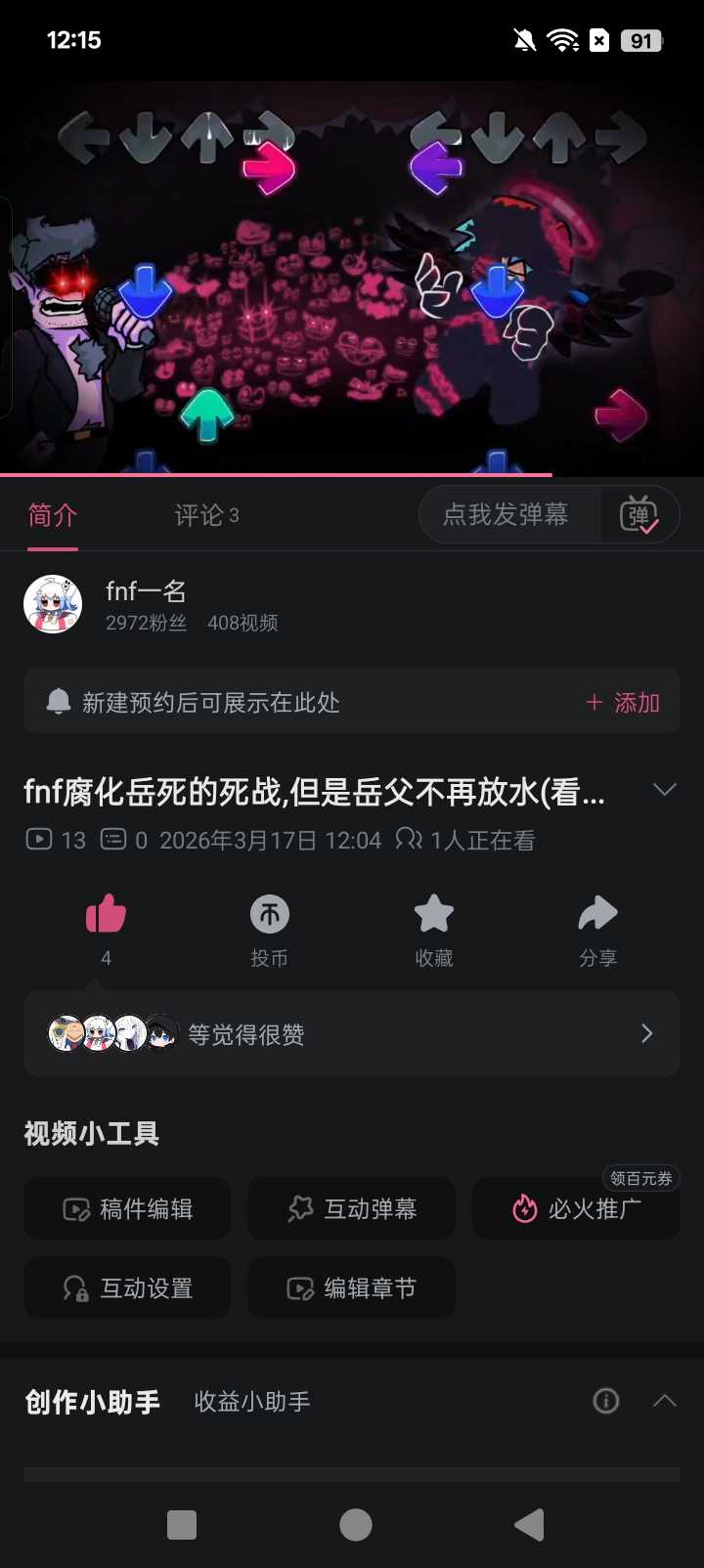Viewport: 704px width, 1568px height.
Task: Switch to 收益小助手 tab
Action: 252,1402
